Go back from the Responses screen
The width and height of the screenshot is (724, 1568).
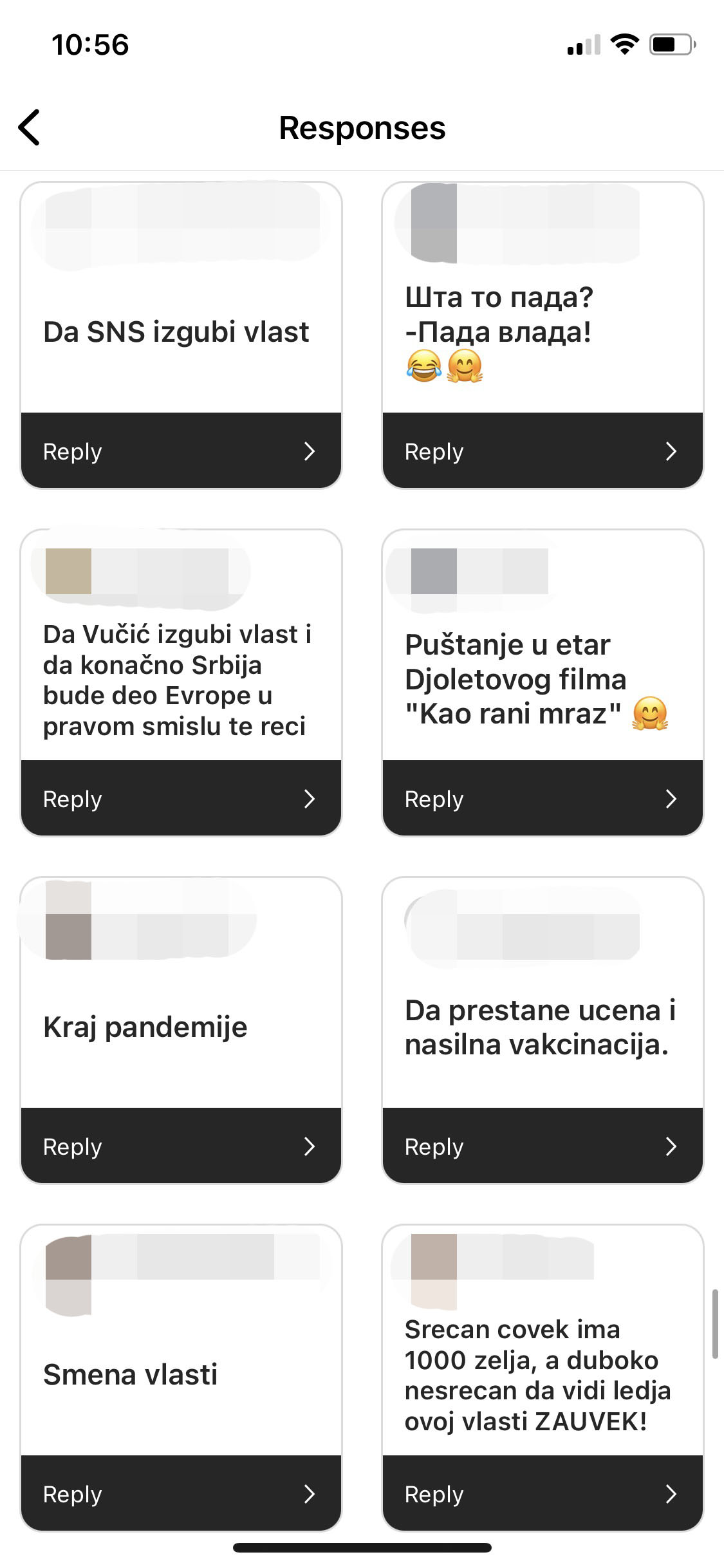pos(30,127)
